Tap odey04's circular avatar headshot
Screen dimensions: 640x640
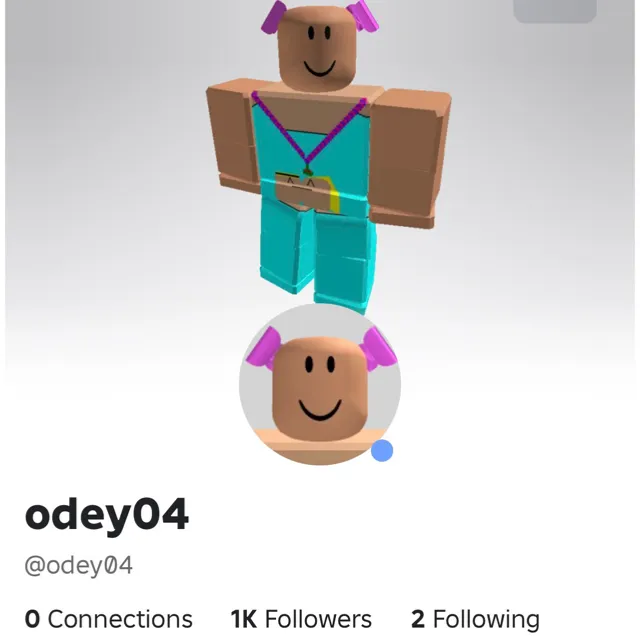(x=319, y=385)
